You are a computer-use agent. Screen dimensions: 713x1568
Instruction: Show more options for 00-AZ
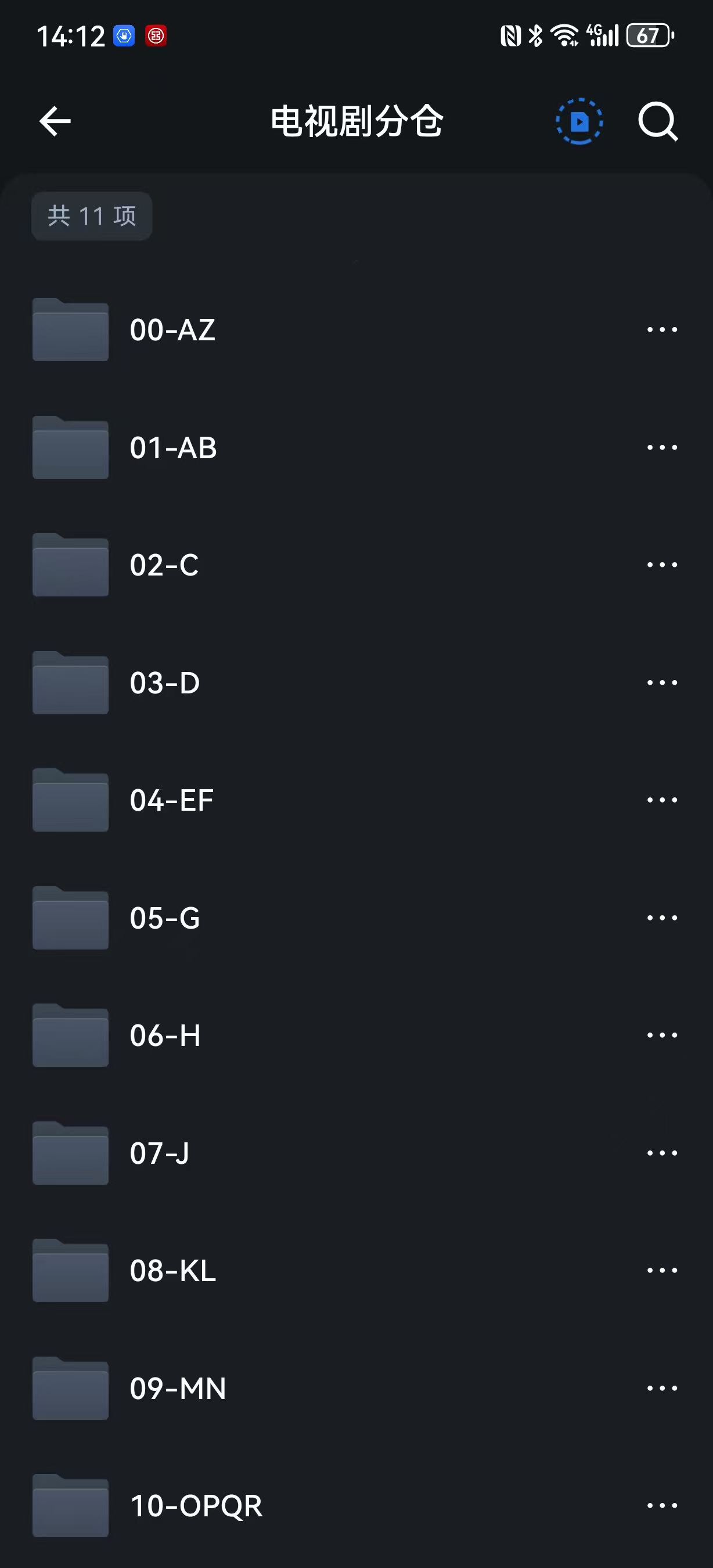click(x=662, y=330)
